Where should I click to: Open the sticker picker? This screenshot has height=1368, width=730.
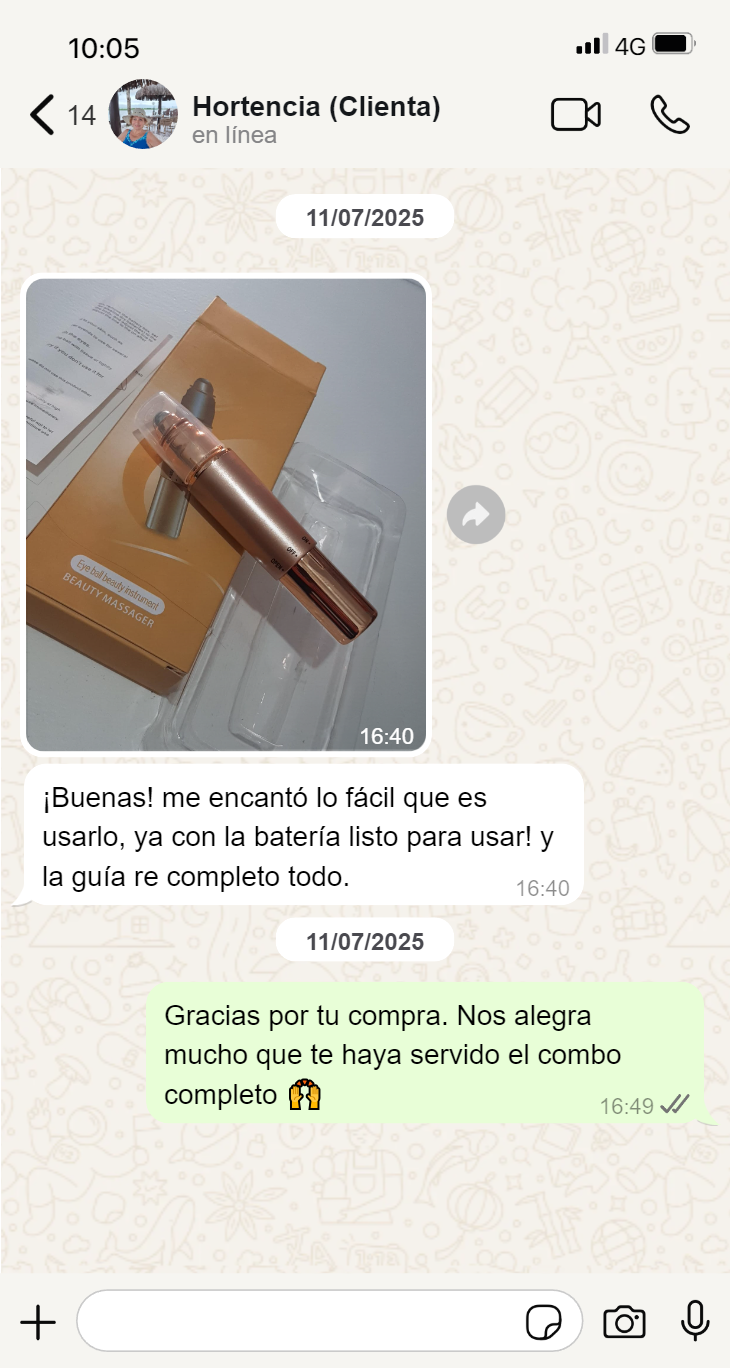click(x=544, y=1322)
